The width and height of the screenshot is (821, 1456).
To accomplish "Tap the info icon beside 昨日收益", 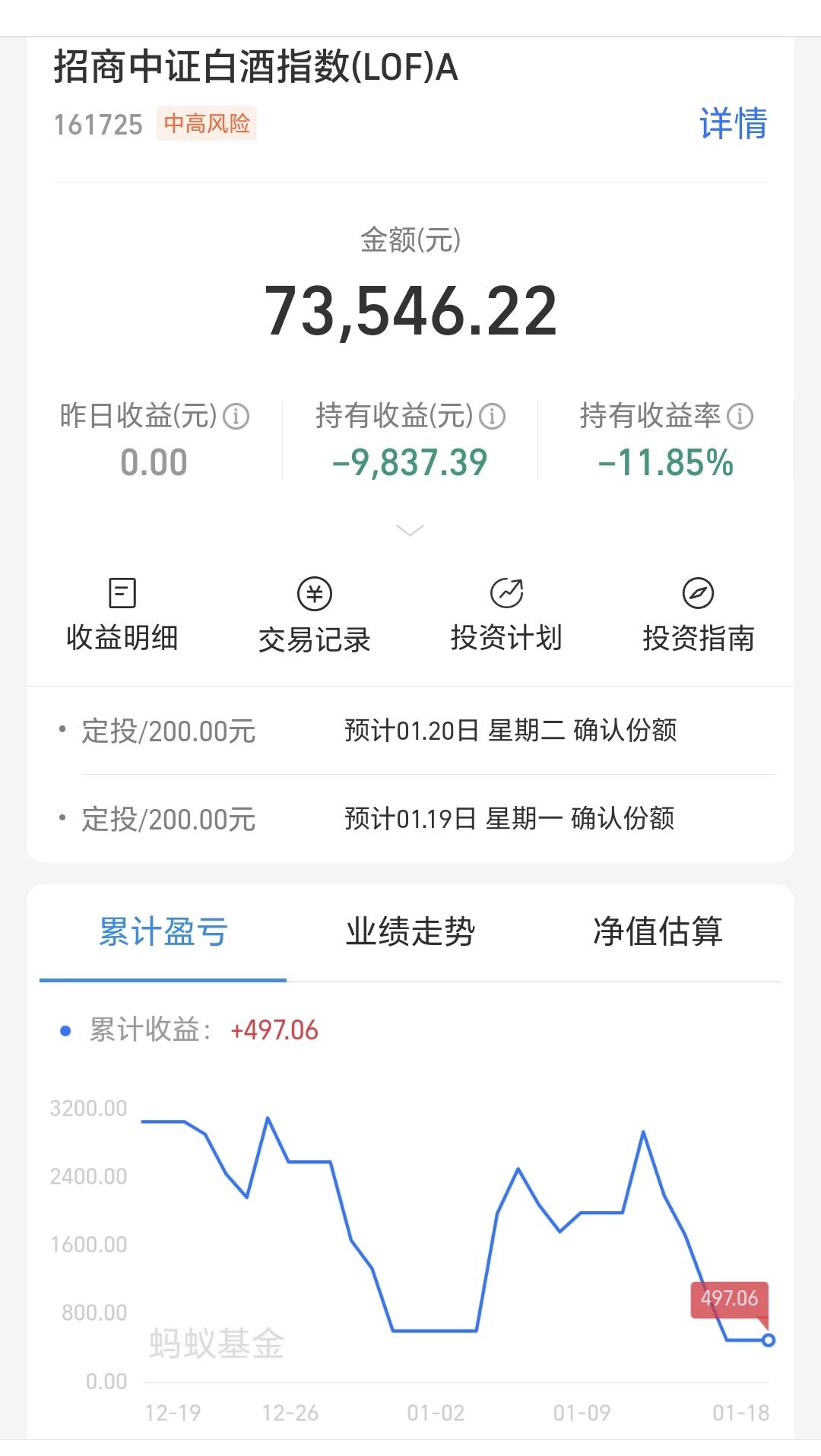I will tap(236, 417).
